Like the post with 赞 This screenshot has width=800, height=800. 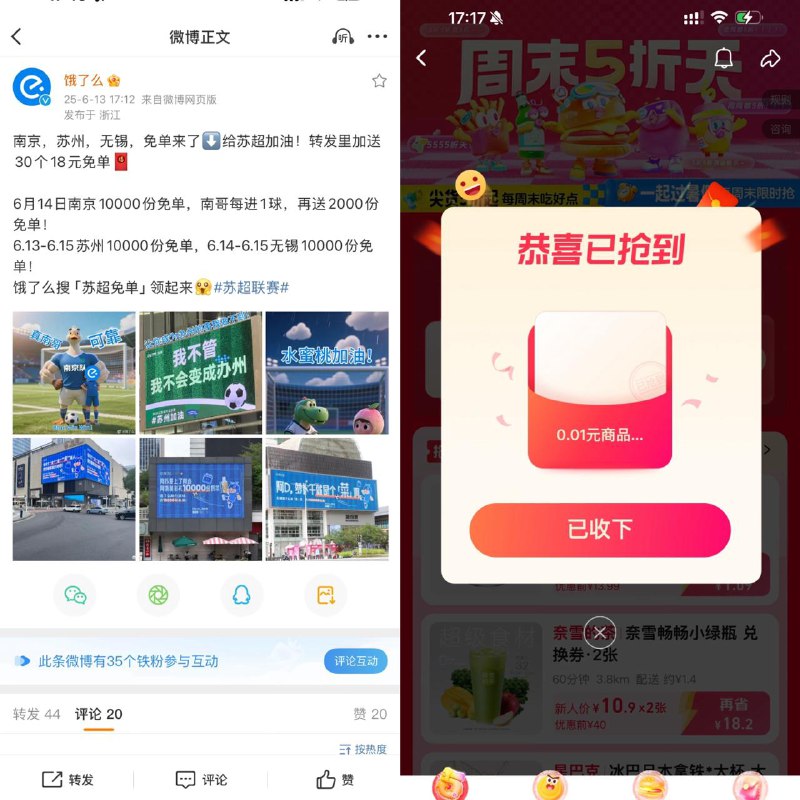pyautogui.click(x=334, y=779)
